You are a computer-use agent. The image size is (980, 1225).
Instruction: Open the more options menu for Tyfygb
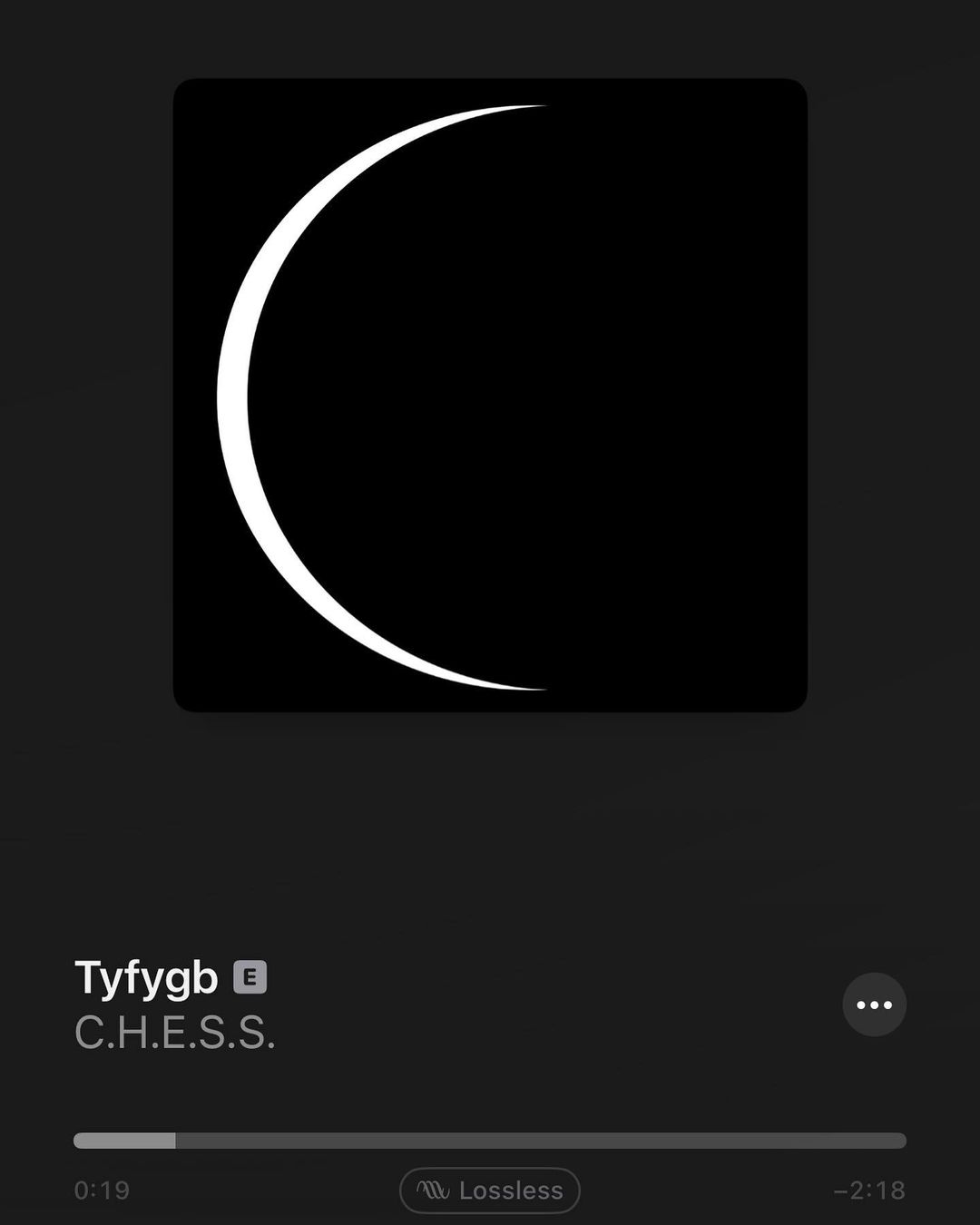tap(874, 1004)
